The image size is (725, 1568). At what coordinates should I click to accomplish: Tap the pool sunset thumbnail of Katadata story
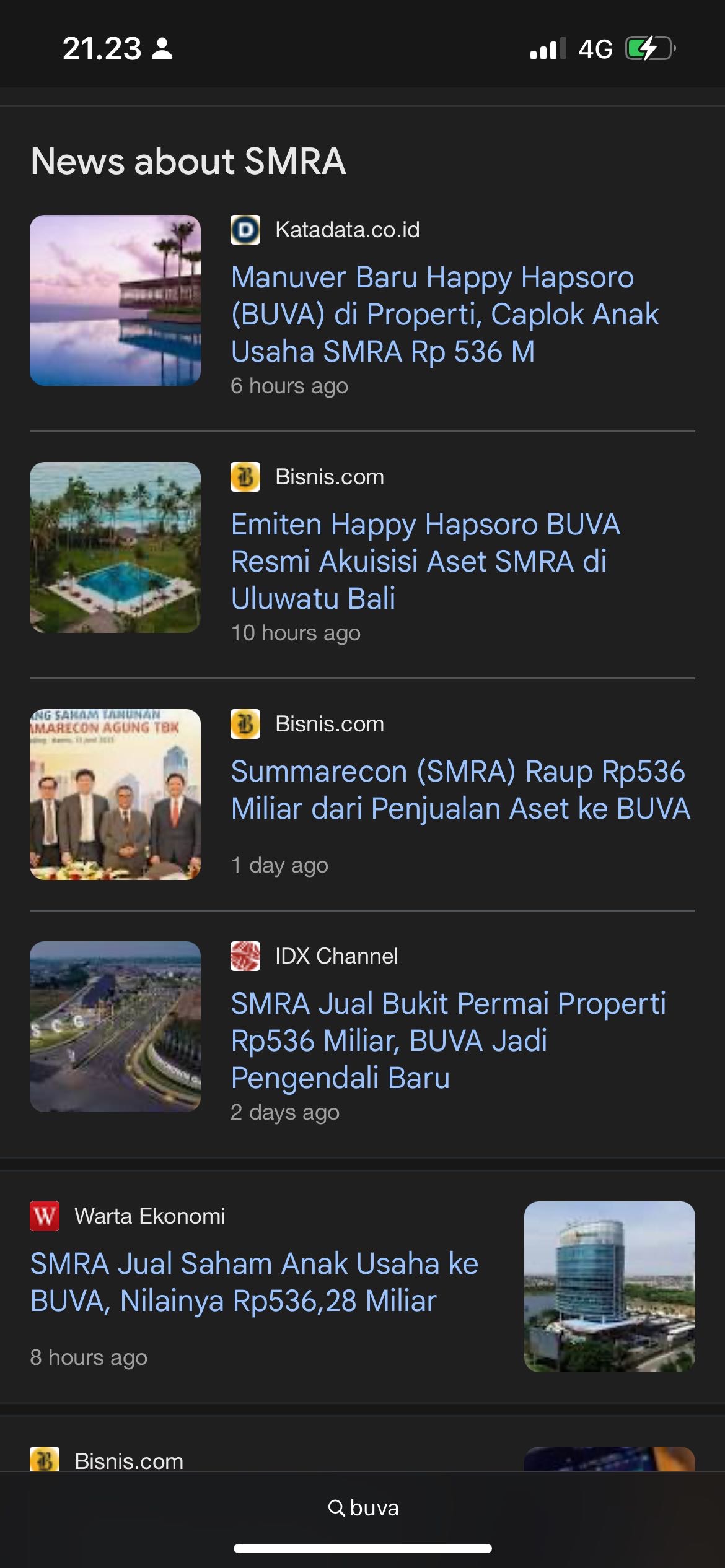tap(115, 300)
